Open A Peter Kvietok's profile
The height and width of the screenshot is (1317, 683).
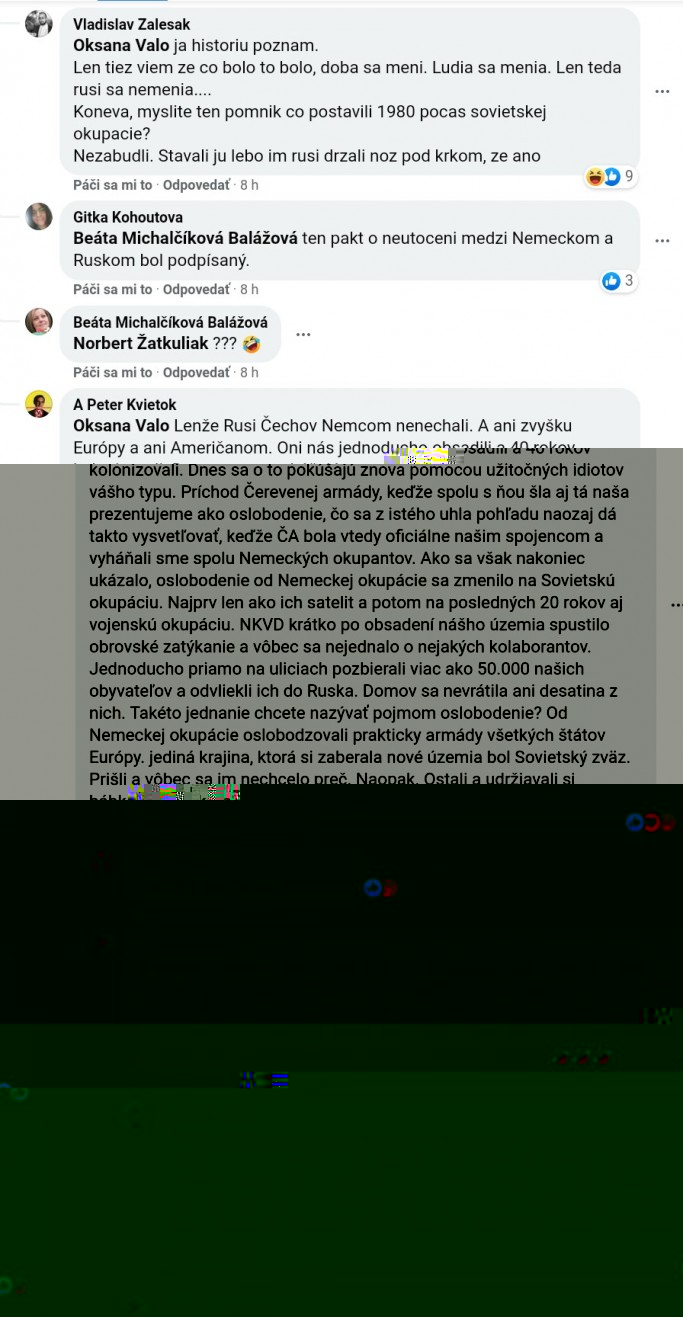pos(124,404)
